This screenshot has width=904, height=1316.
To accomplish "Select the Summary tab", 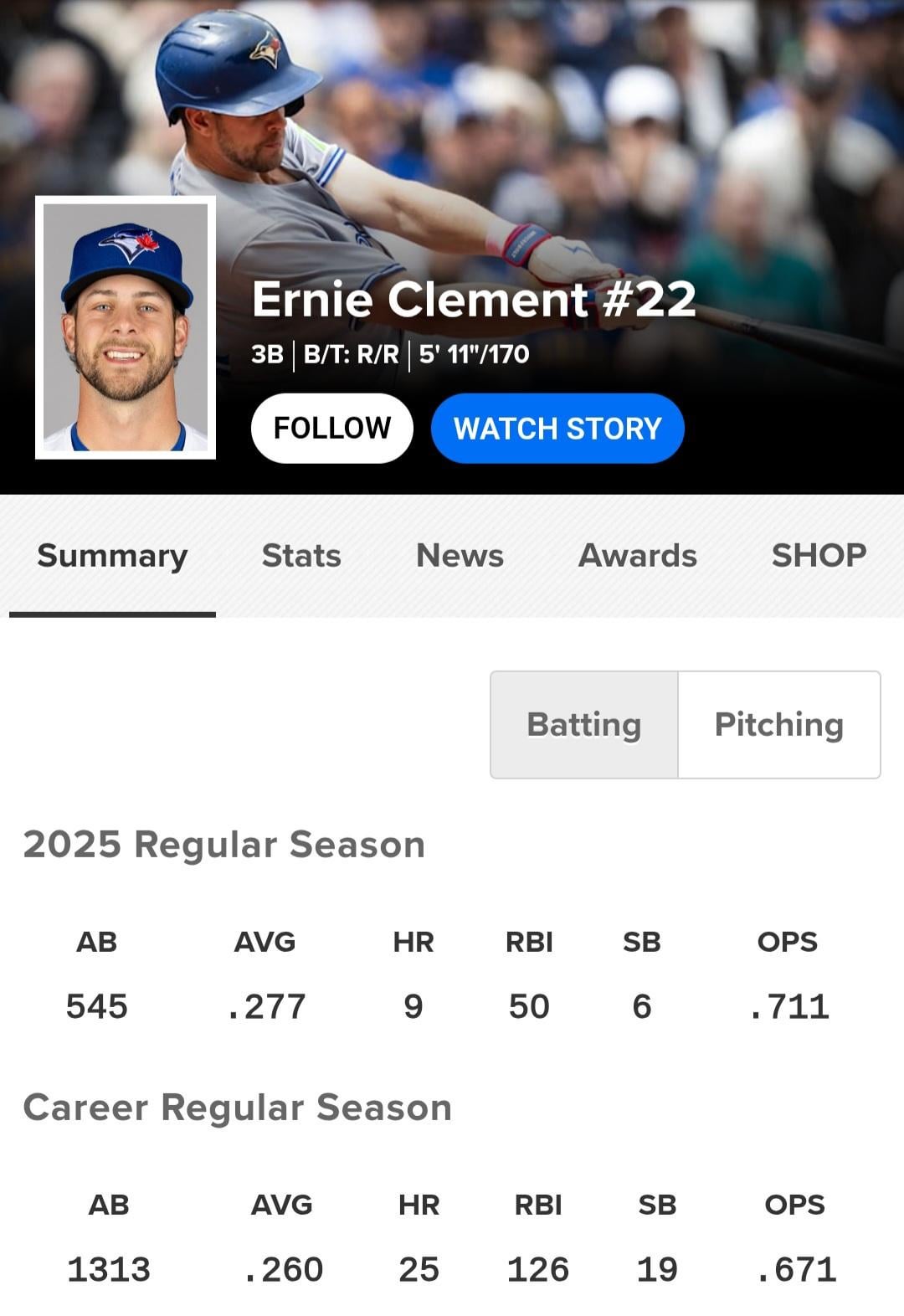I will 112,556.
